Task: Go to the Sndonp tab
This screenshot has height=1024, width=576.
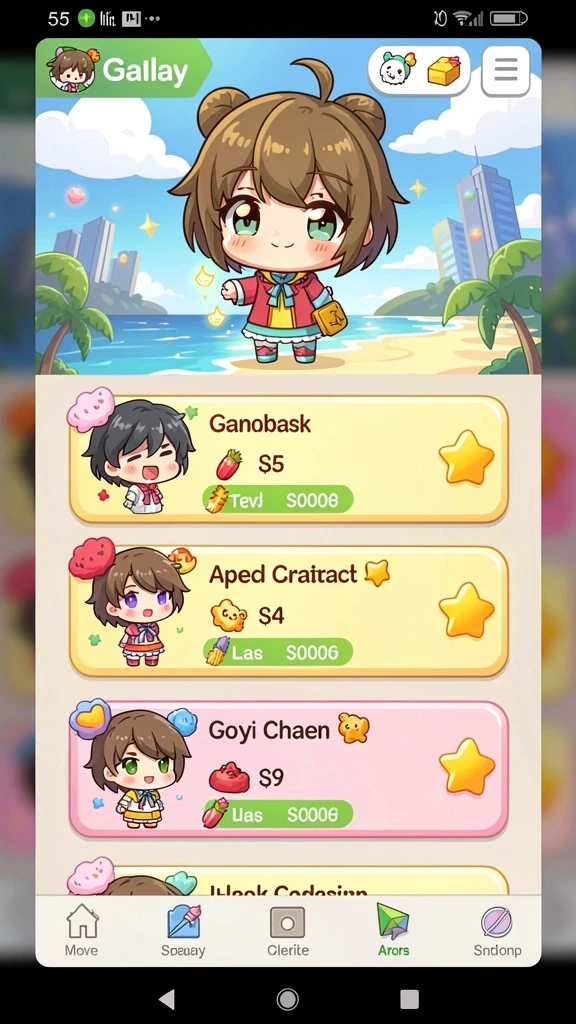Action: (497, 930)
